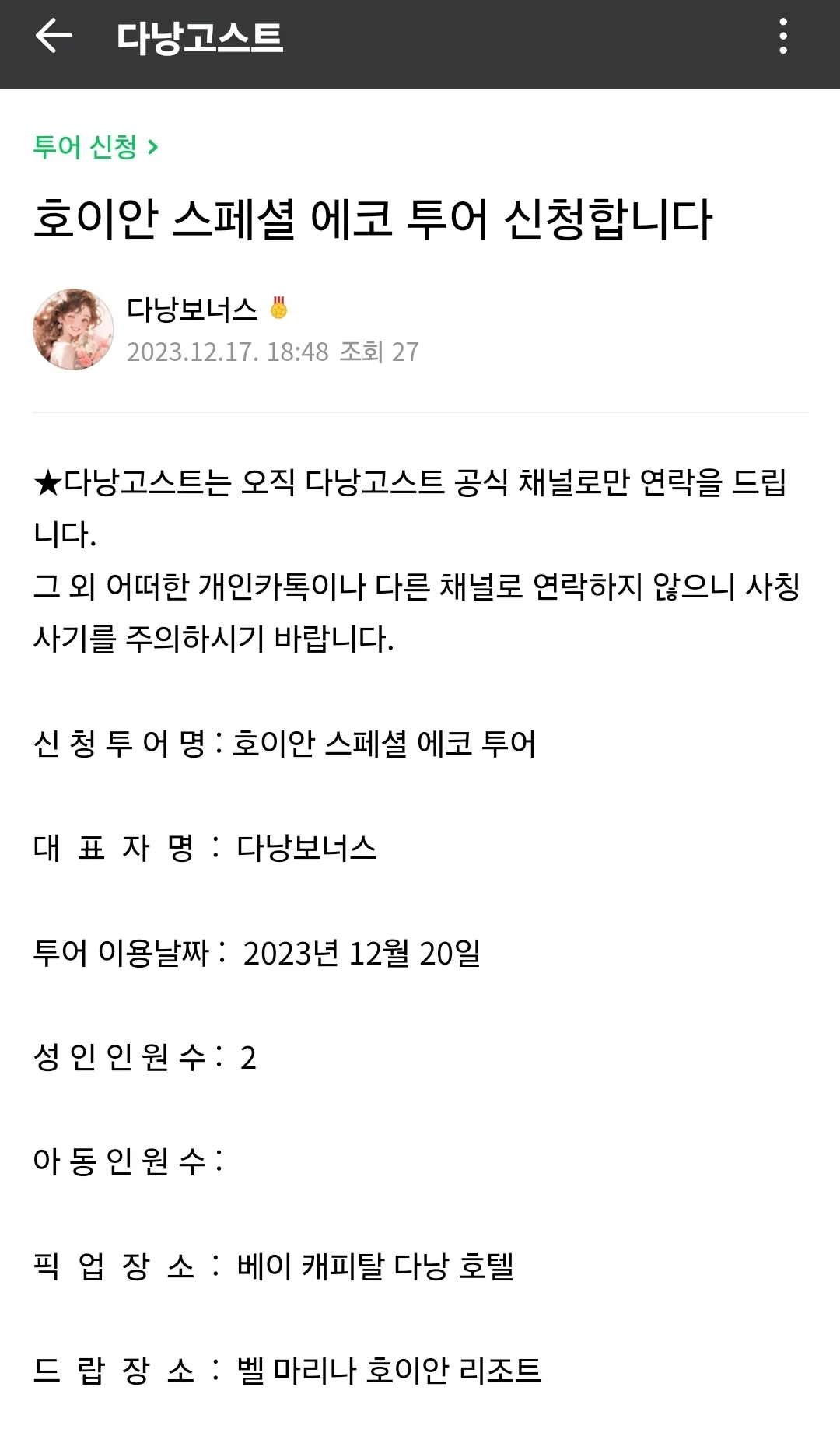This screenshot has width=840, height=1436.
Task: View 다낭보너스 profile picture
Action: [73, 329]
